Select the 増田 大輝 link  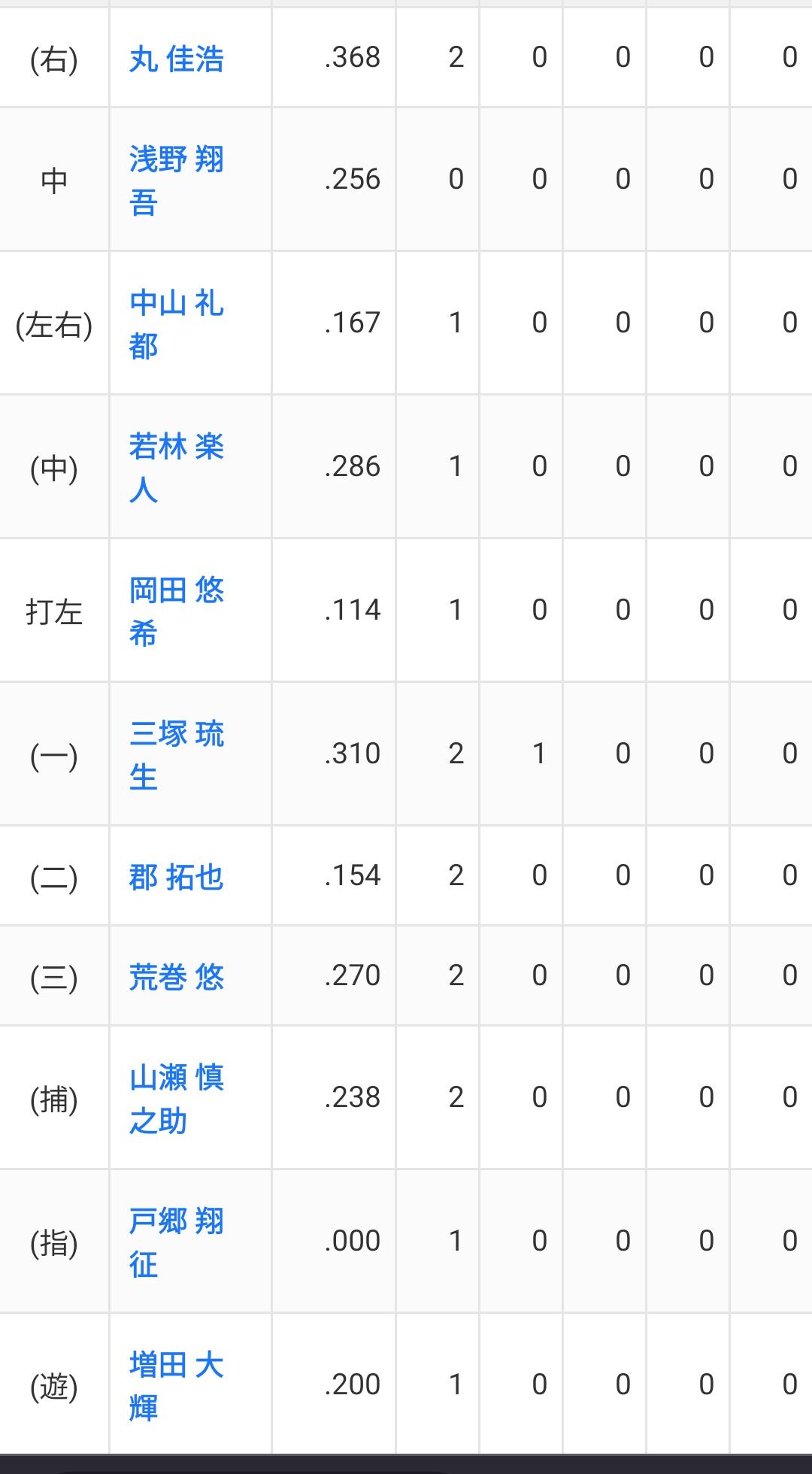click(x=173, y=1384)
